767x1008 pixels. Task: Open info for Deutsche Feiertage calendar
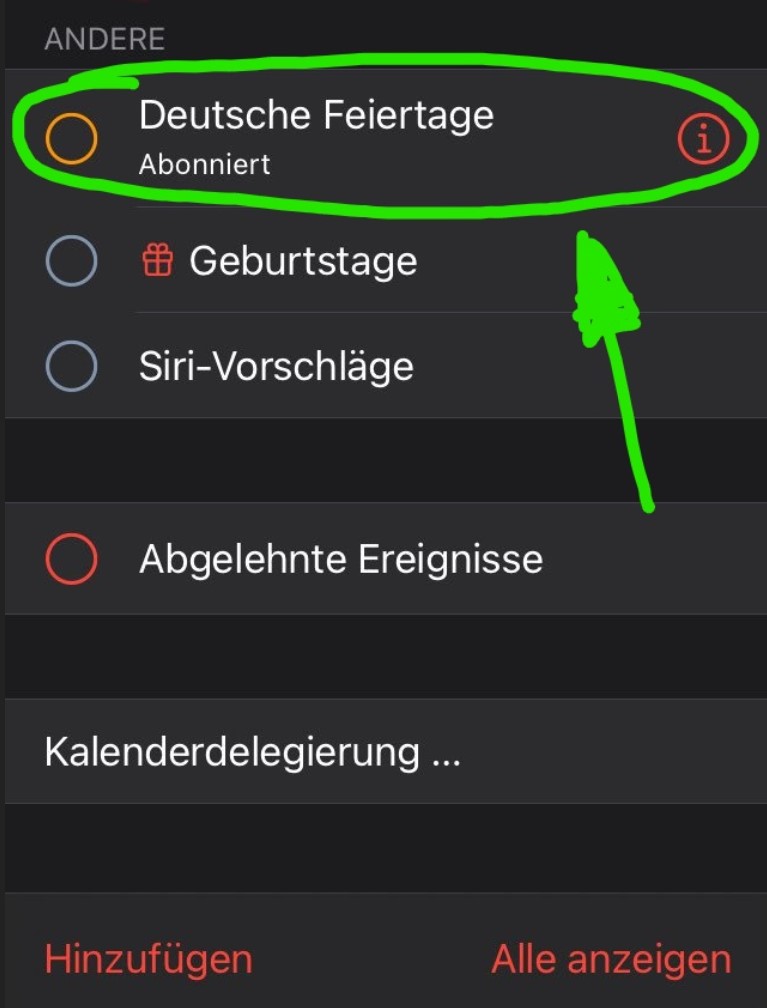point(703,138)
